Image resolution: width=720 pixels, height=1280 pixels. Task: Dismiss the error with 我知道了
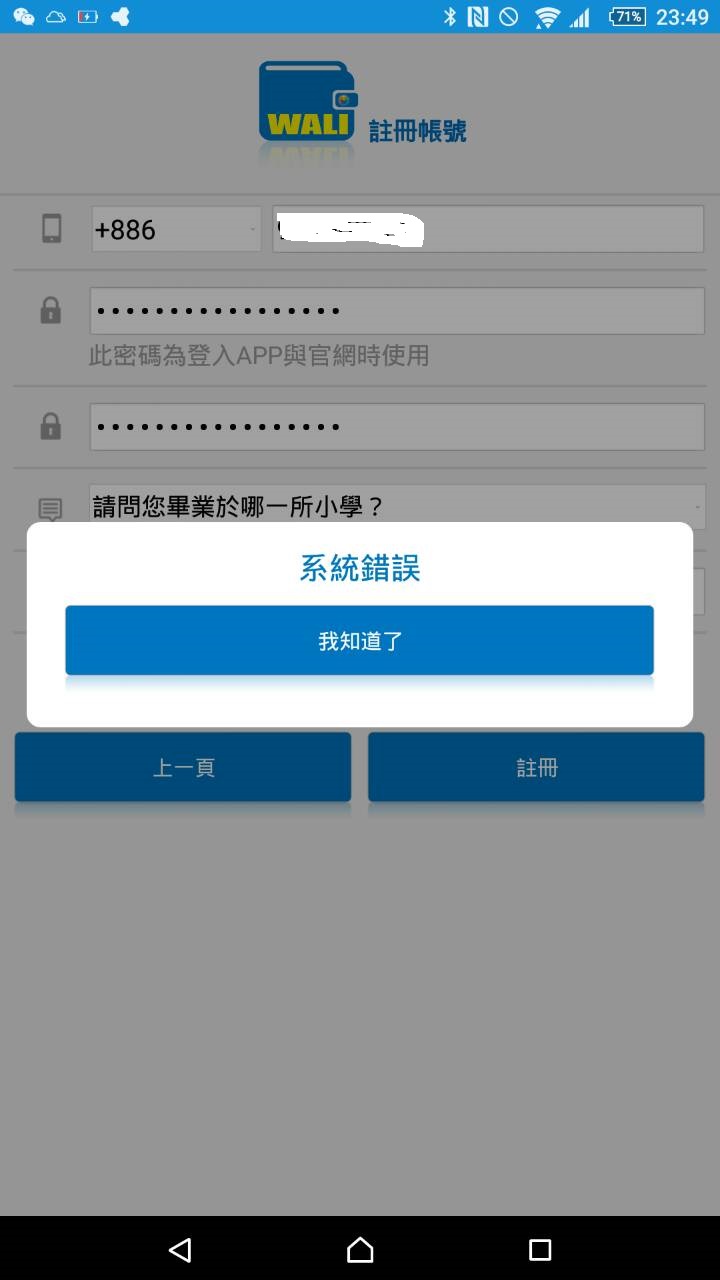[359, 640]
